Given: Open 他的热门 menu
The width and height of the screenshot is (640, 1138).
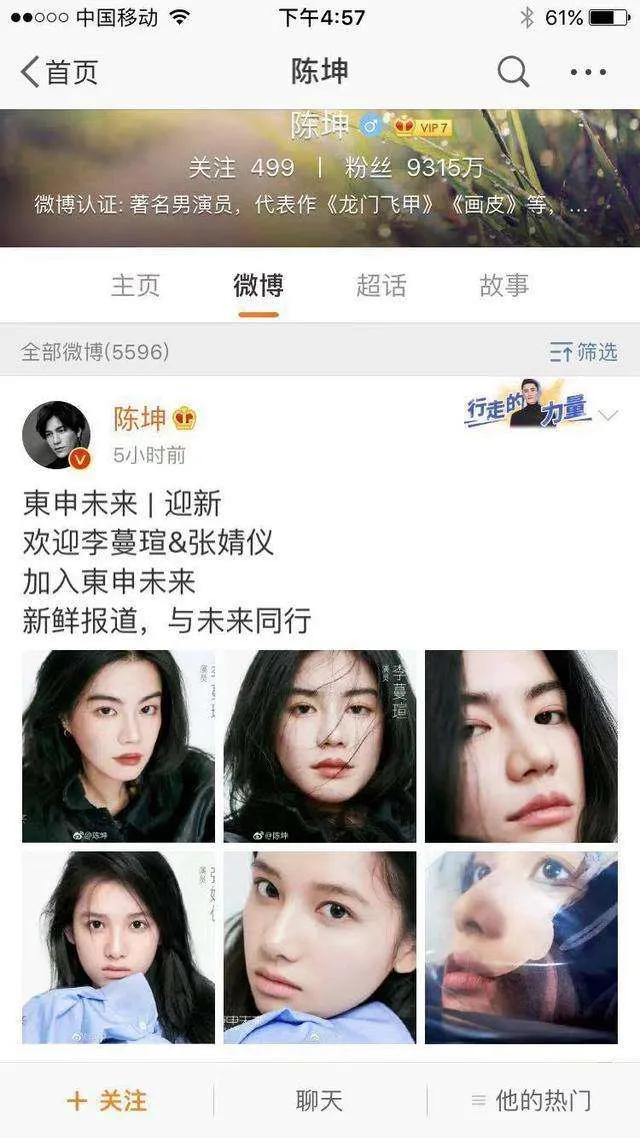Looking at the screenshot, I should (x=532, y=1101).
